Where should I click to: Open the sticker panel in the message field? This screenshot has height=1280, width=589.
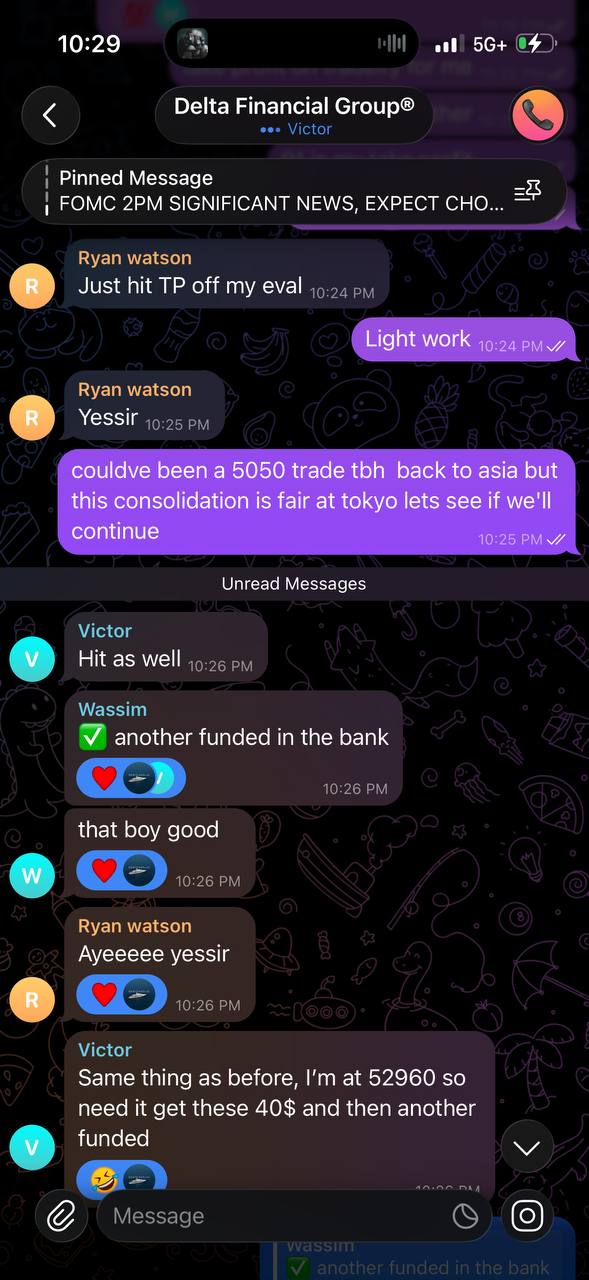point(465,1216)
